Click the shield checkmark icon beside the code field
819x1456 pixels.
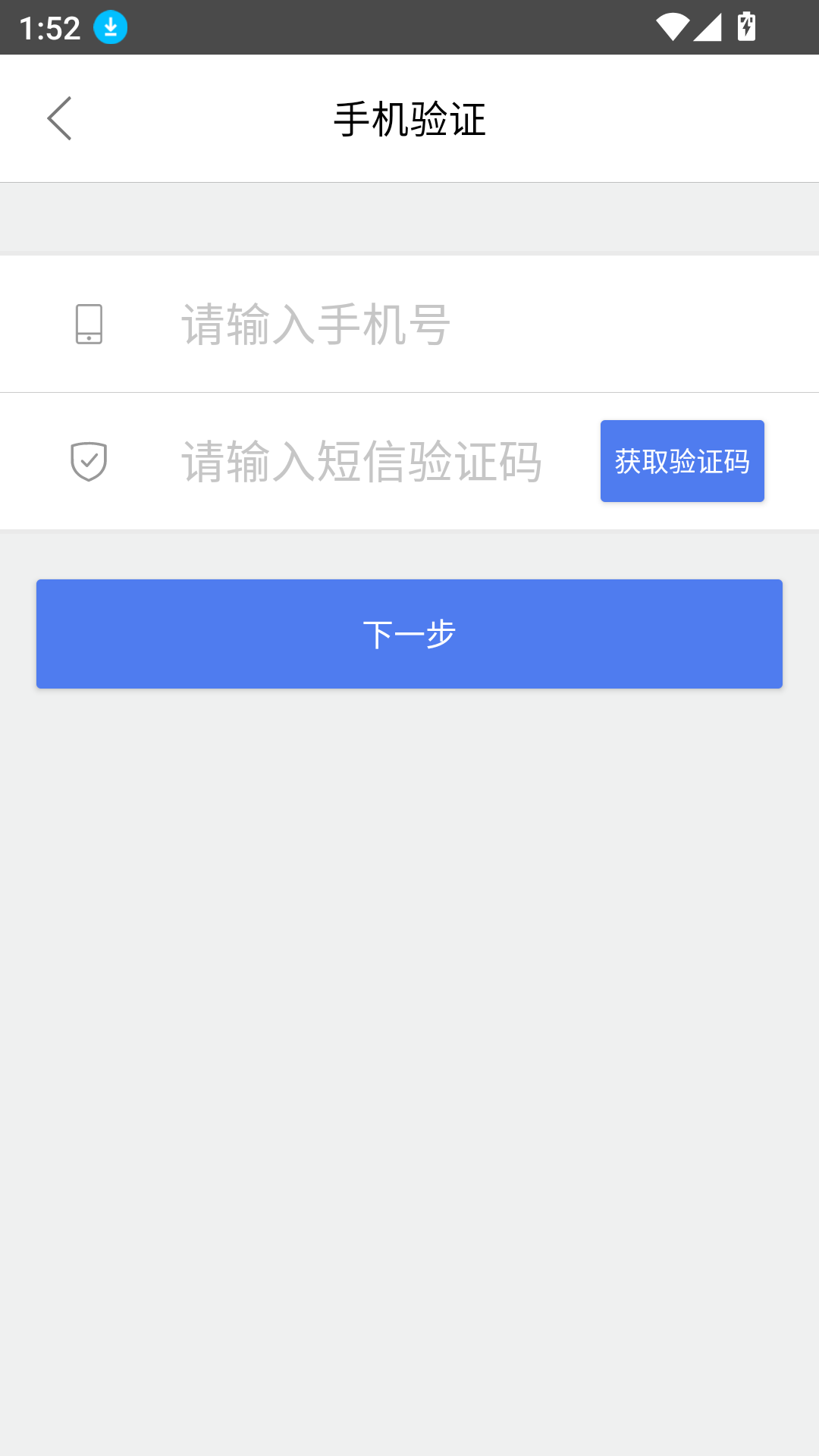[89, 460]
